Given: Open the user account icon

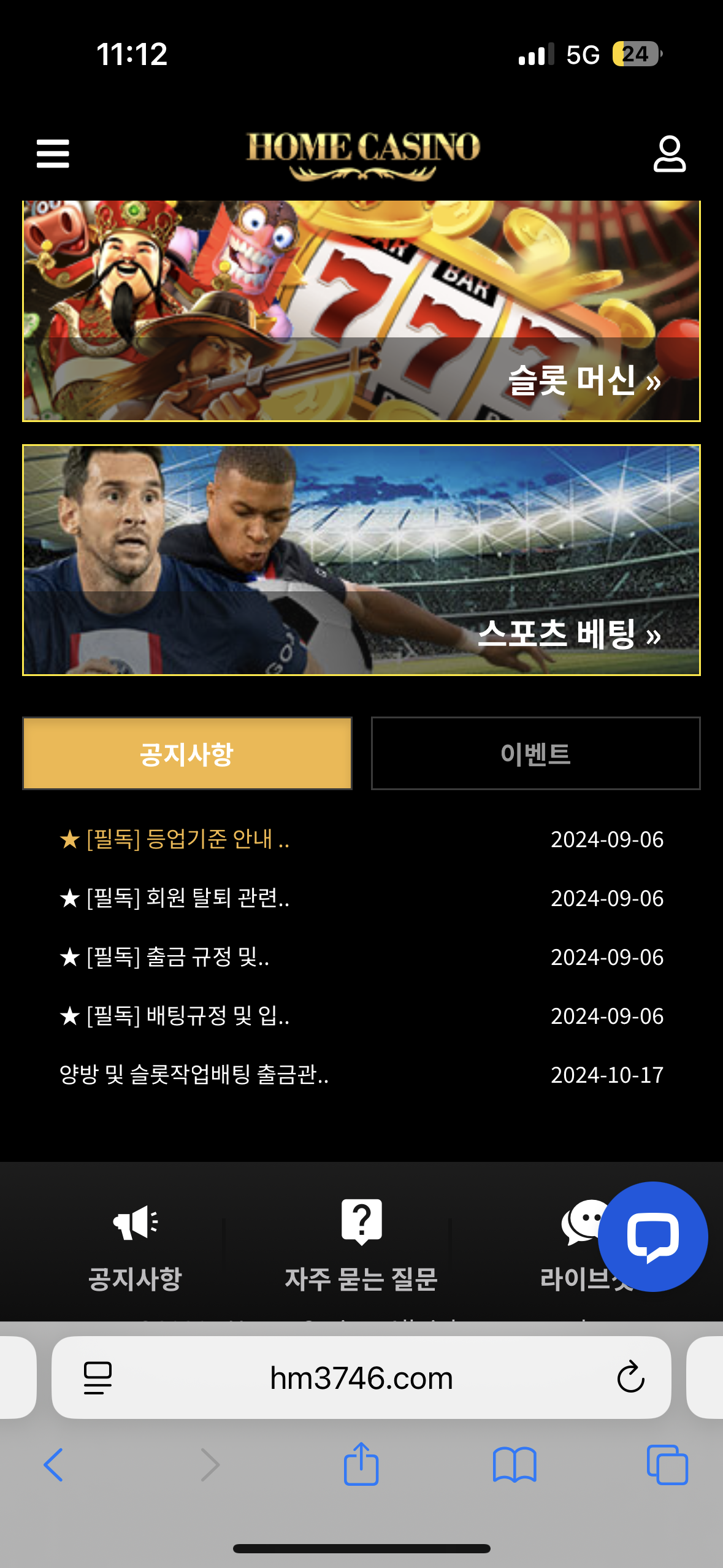Looking at the screenshot, I should tap(669, 153).
